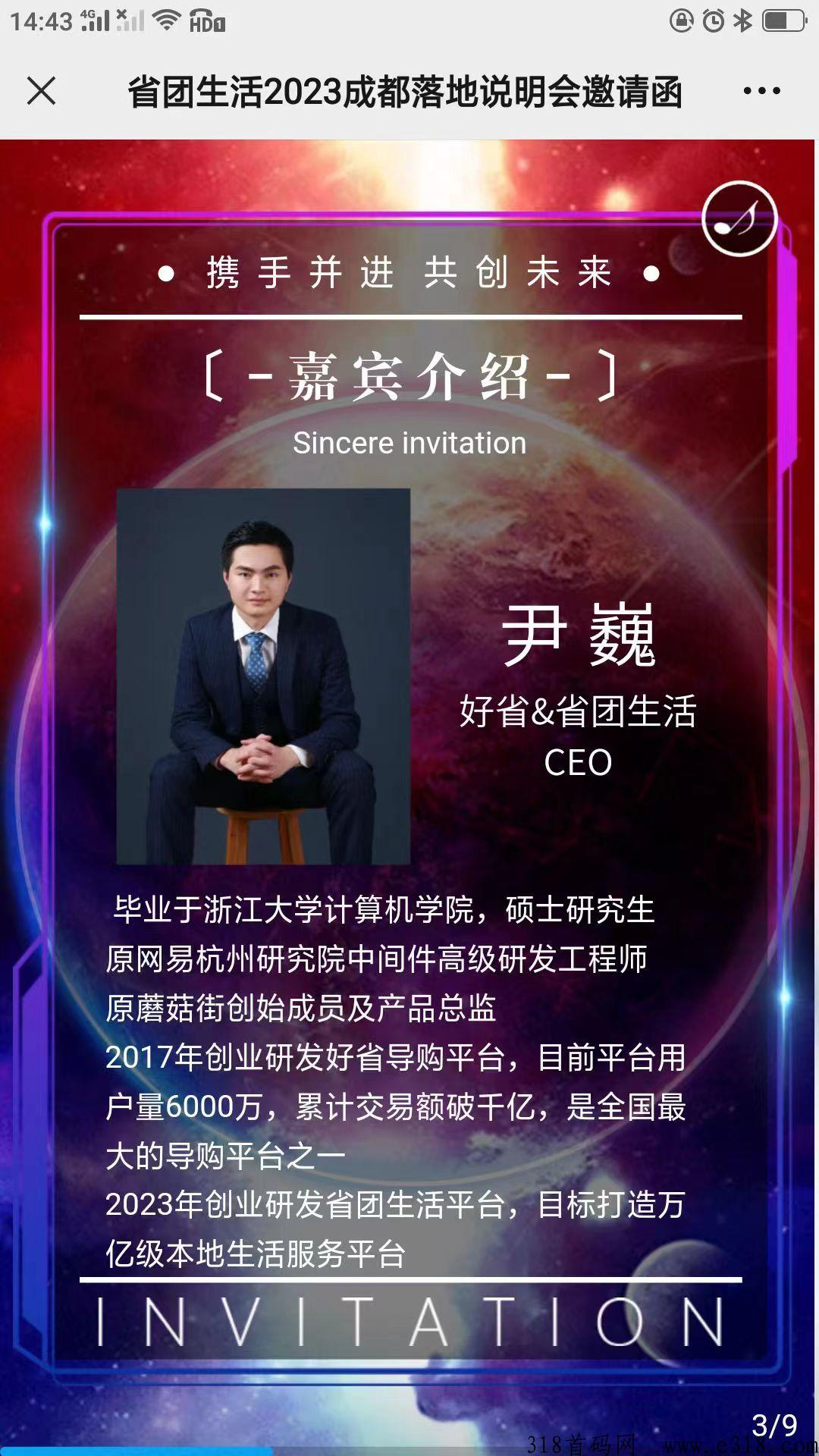Close the invitation page
Image resolution: width=819 pixels, height=1456 pixels.
tap(41, 91)
